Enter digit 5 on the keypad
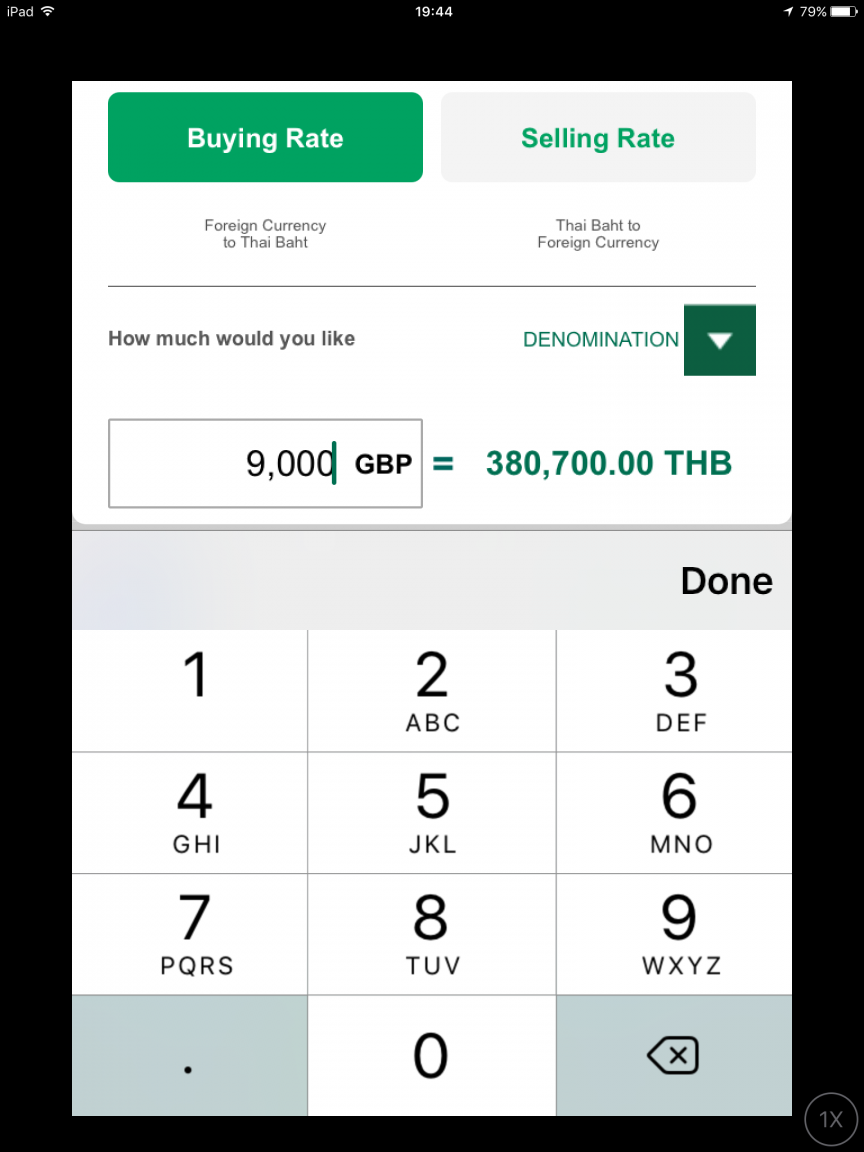864x1152 pixels. point(432,813)
